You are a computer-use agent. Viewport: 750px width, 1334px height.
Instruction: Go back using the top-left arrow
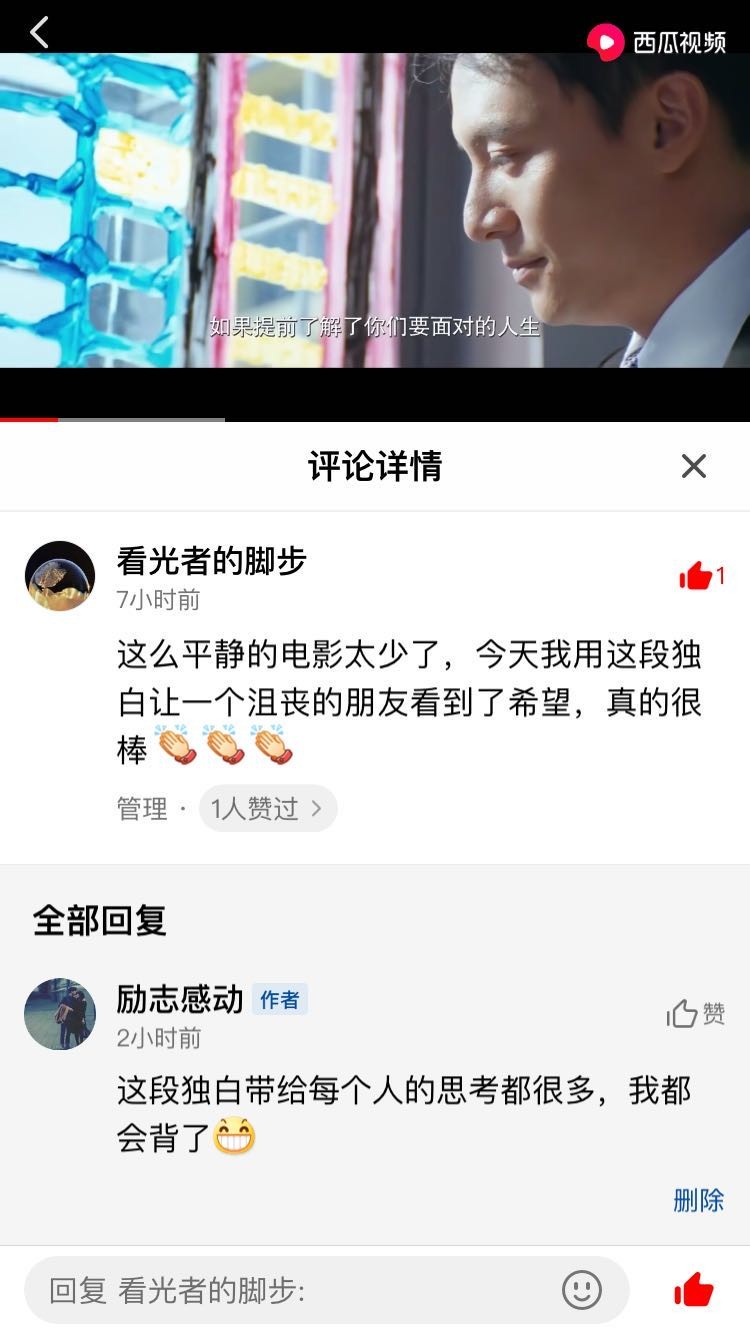pyautogui.click(x=40, y=33)
